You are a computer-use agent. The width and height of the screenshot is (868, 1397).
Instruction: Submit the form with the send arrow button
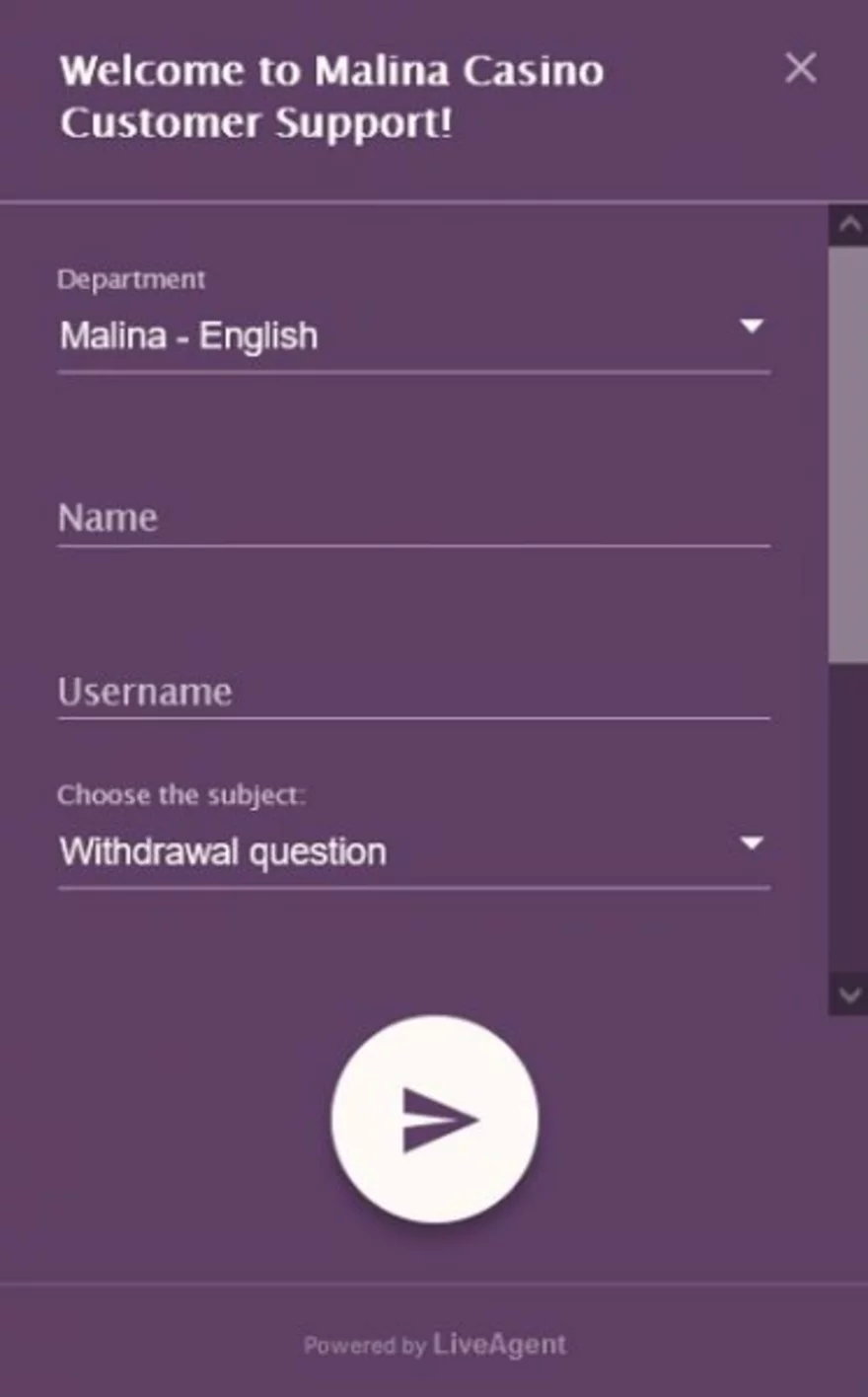click(435, 1120)
